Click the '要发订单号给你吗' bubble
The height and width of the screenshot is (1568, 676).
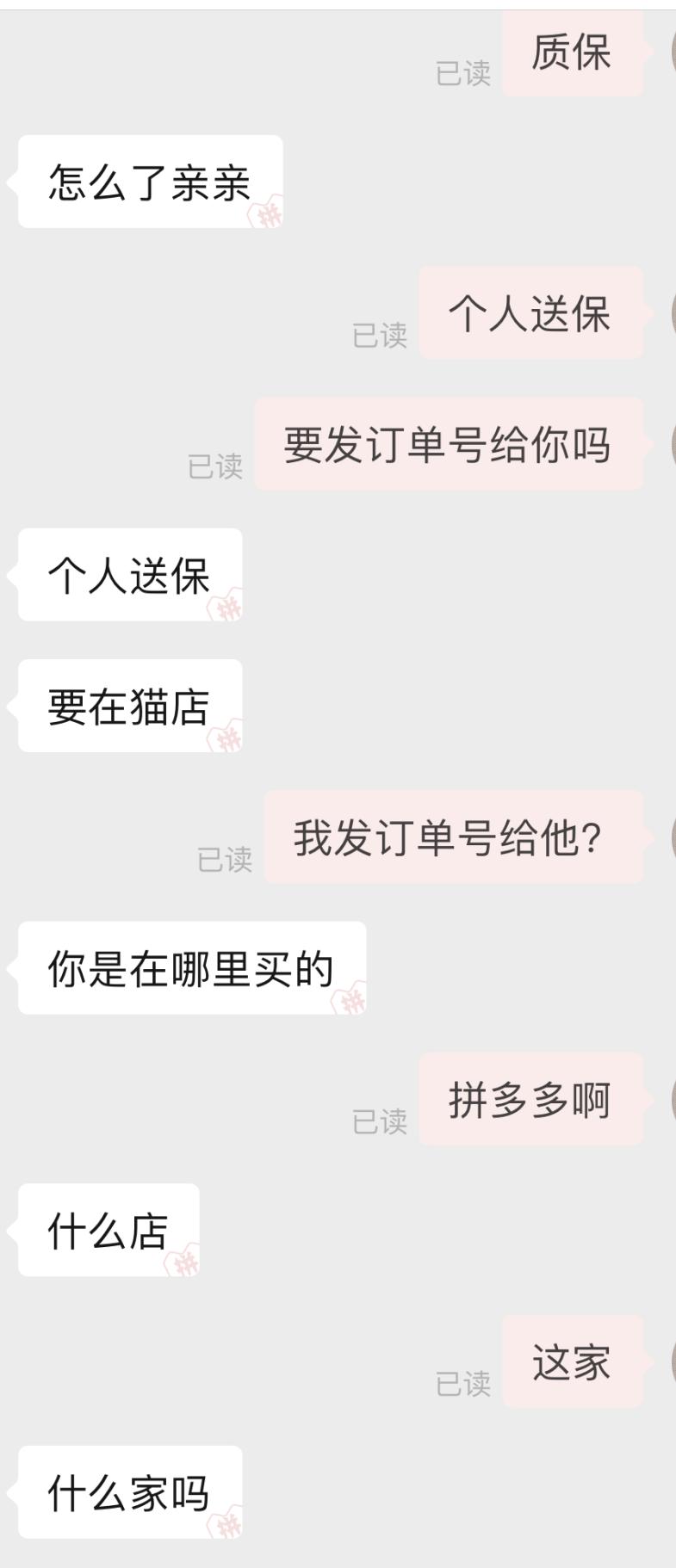tap(450, 447)
